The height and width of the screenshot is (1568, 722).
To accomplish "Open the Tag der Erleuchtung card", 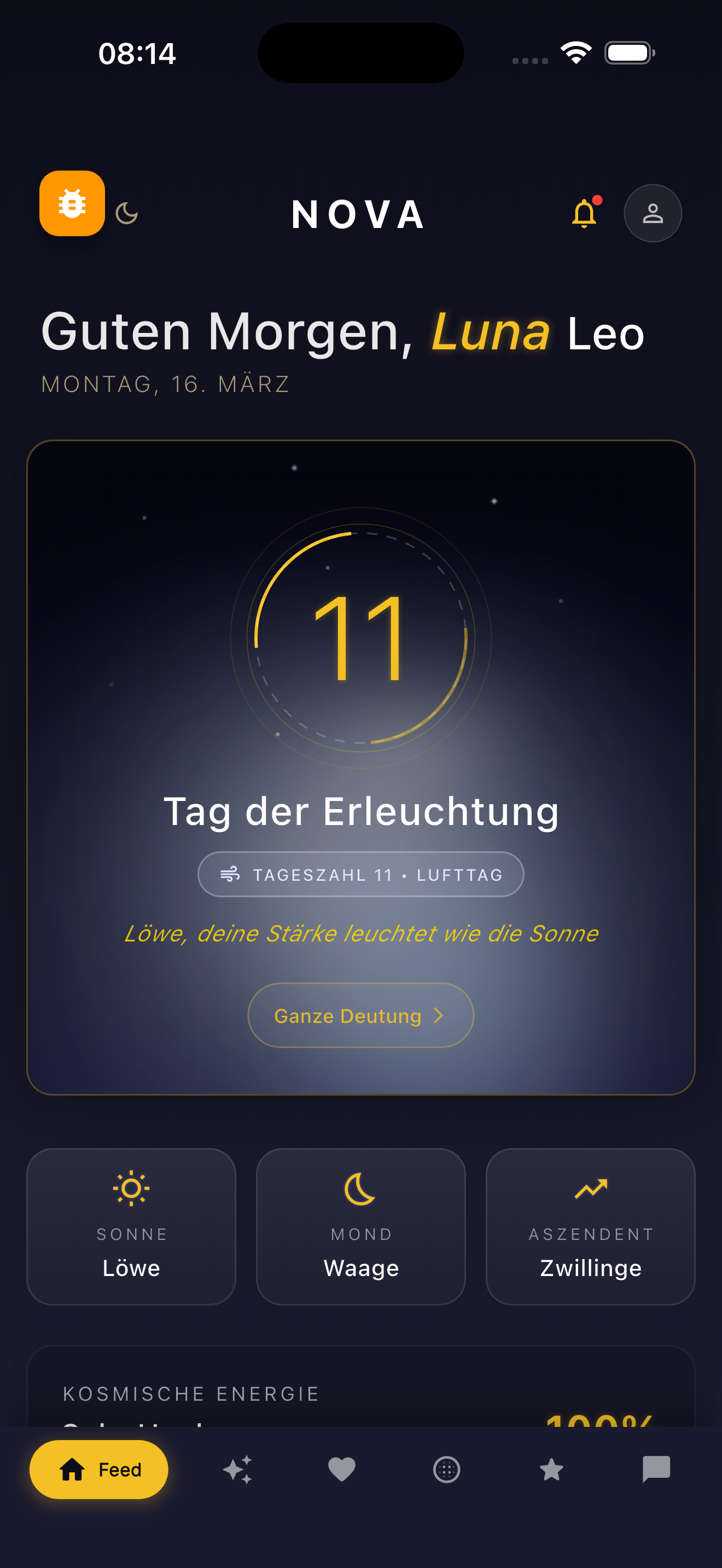I will [x=360, y=811].
